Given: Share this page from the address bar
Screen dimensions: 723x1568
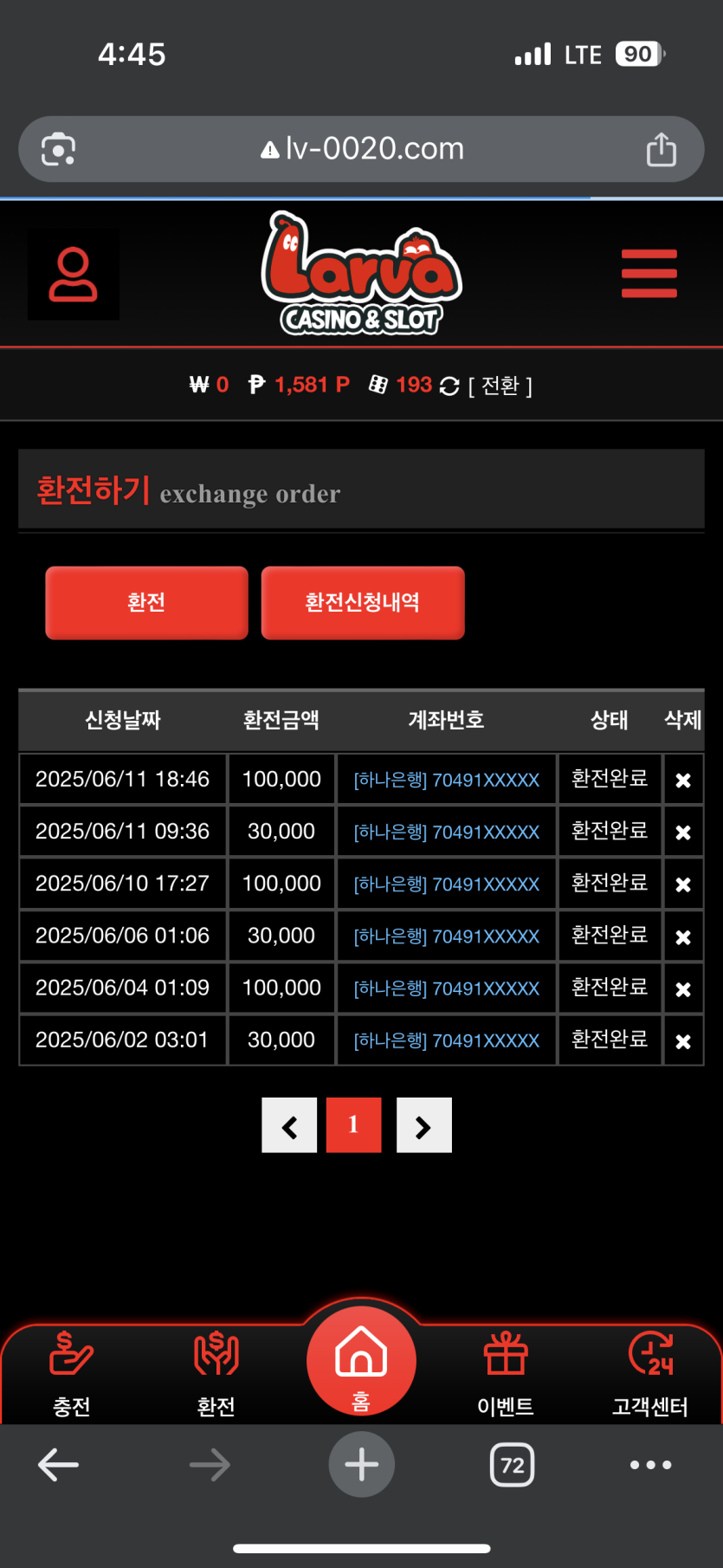Looking at the screenshot, I should pyautogui.click(x=662, y=149).
